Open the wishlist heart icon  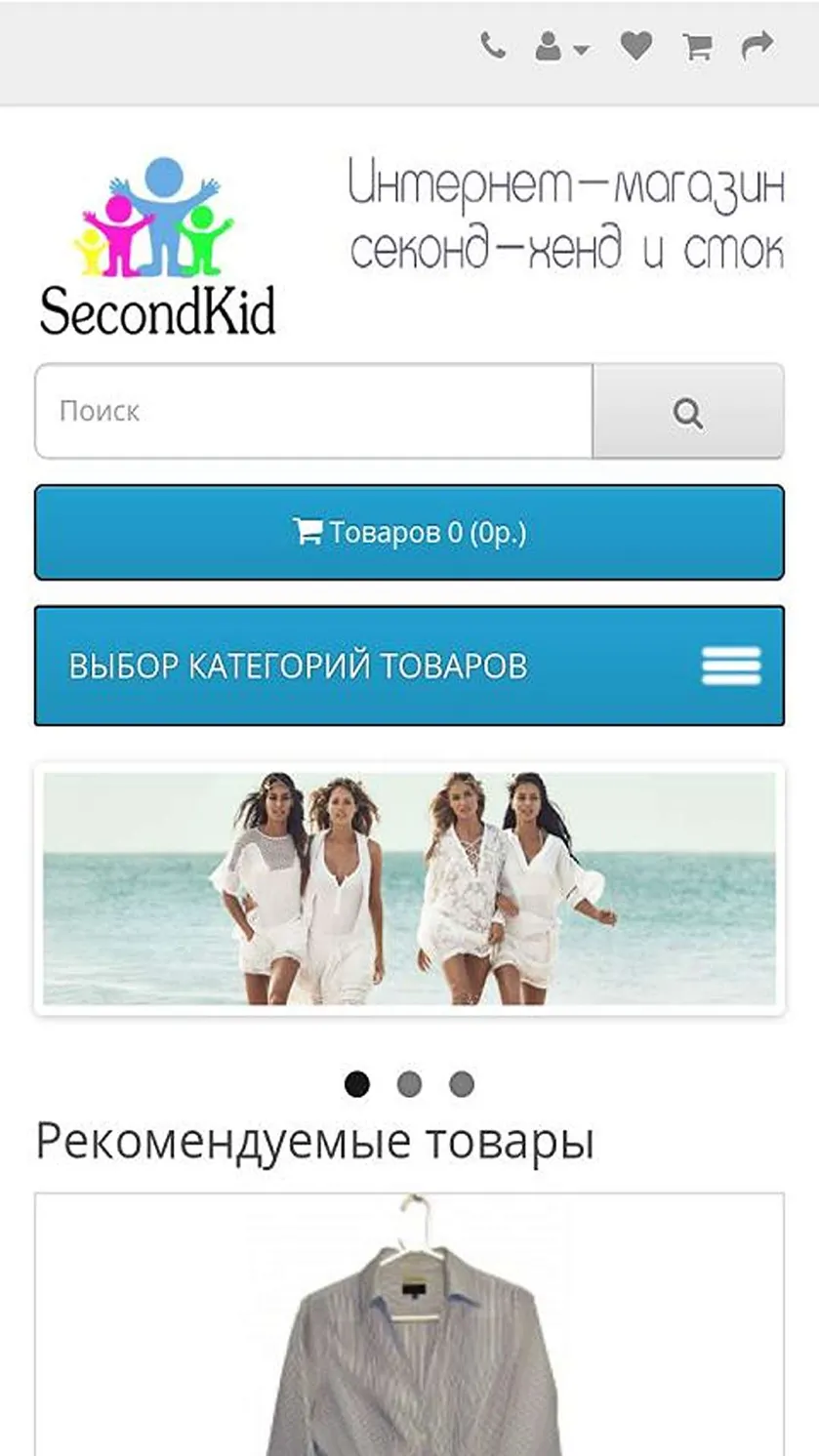(x=636, y=46)
